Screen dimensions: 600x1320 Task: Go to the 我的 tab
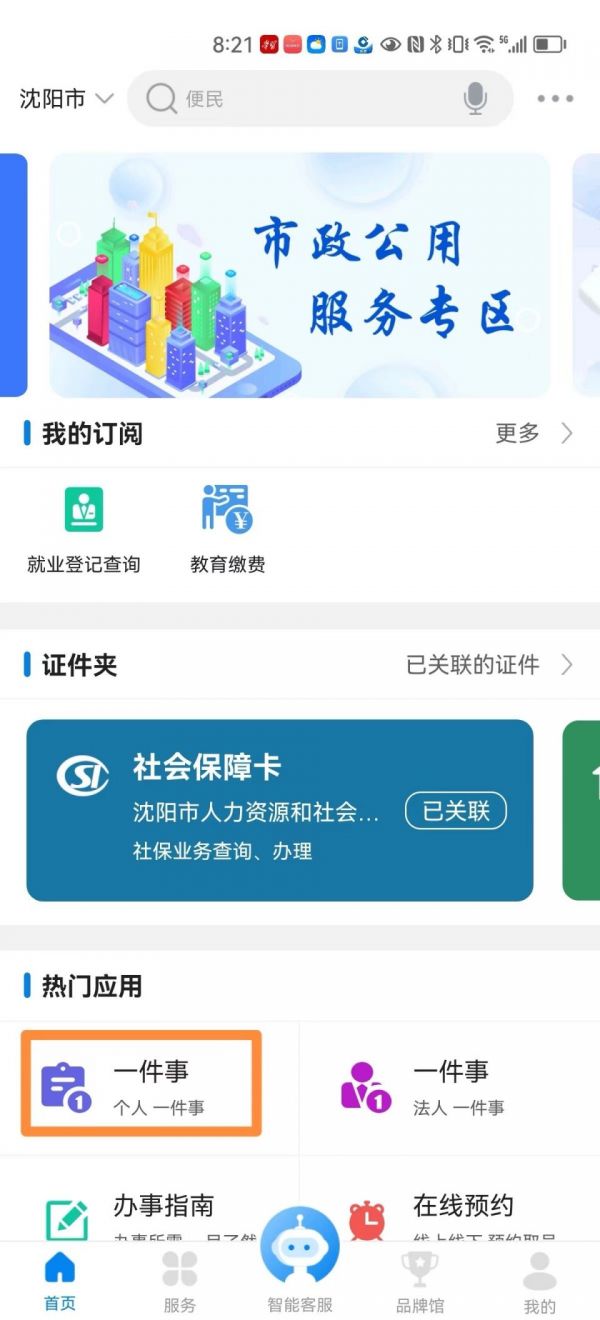pos(540,1282)
